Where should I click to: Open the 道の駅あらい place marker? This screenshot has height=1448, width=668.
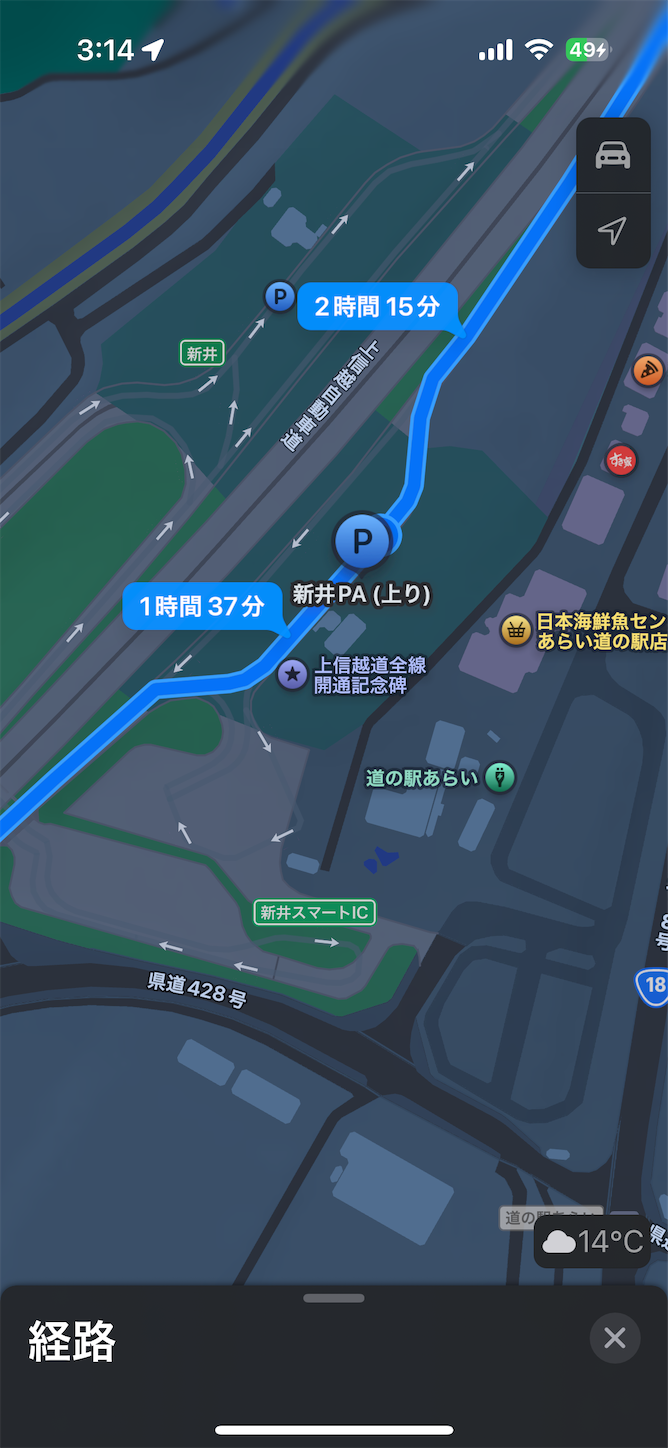(x=500, y=777)
